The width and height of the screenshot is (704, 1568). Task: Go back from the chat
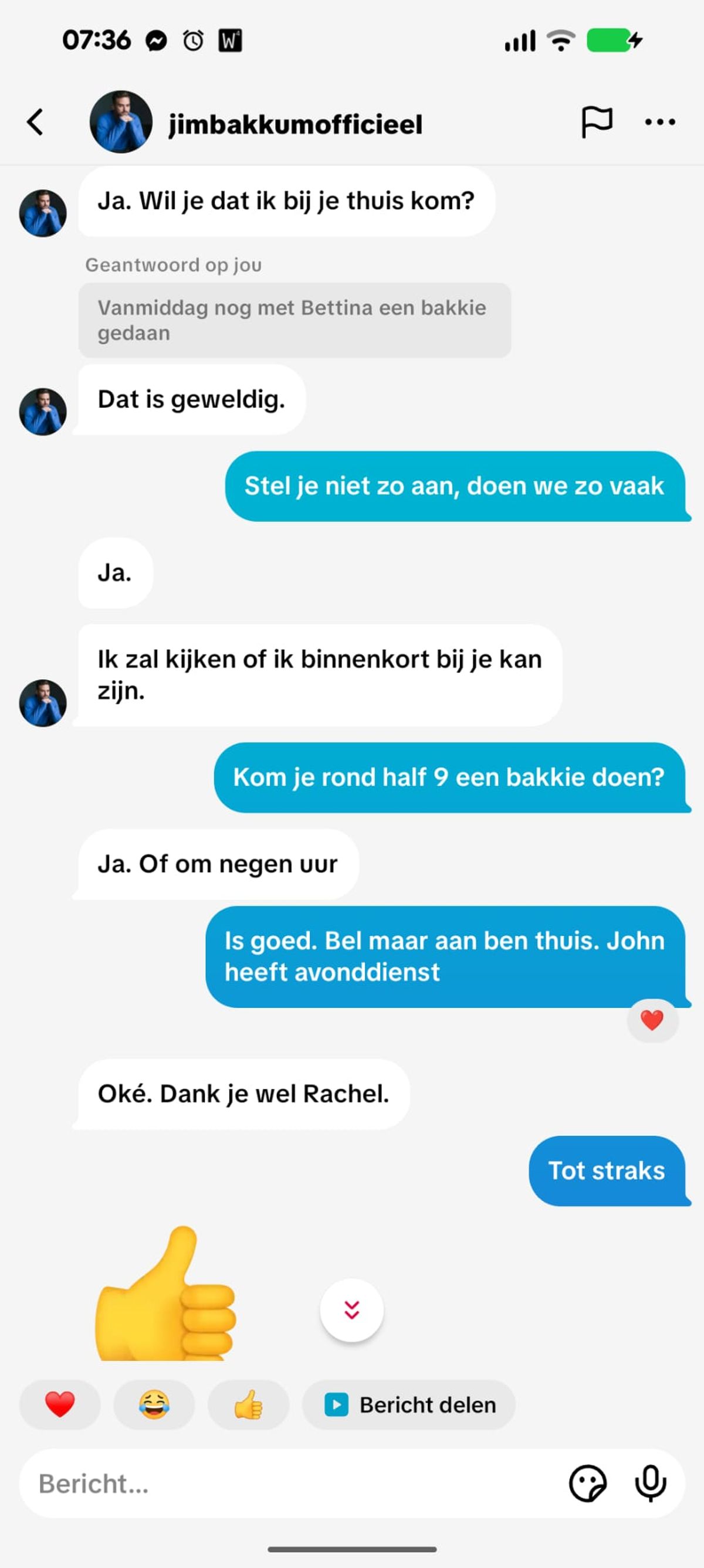tap(35, 122)
